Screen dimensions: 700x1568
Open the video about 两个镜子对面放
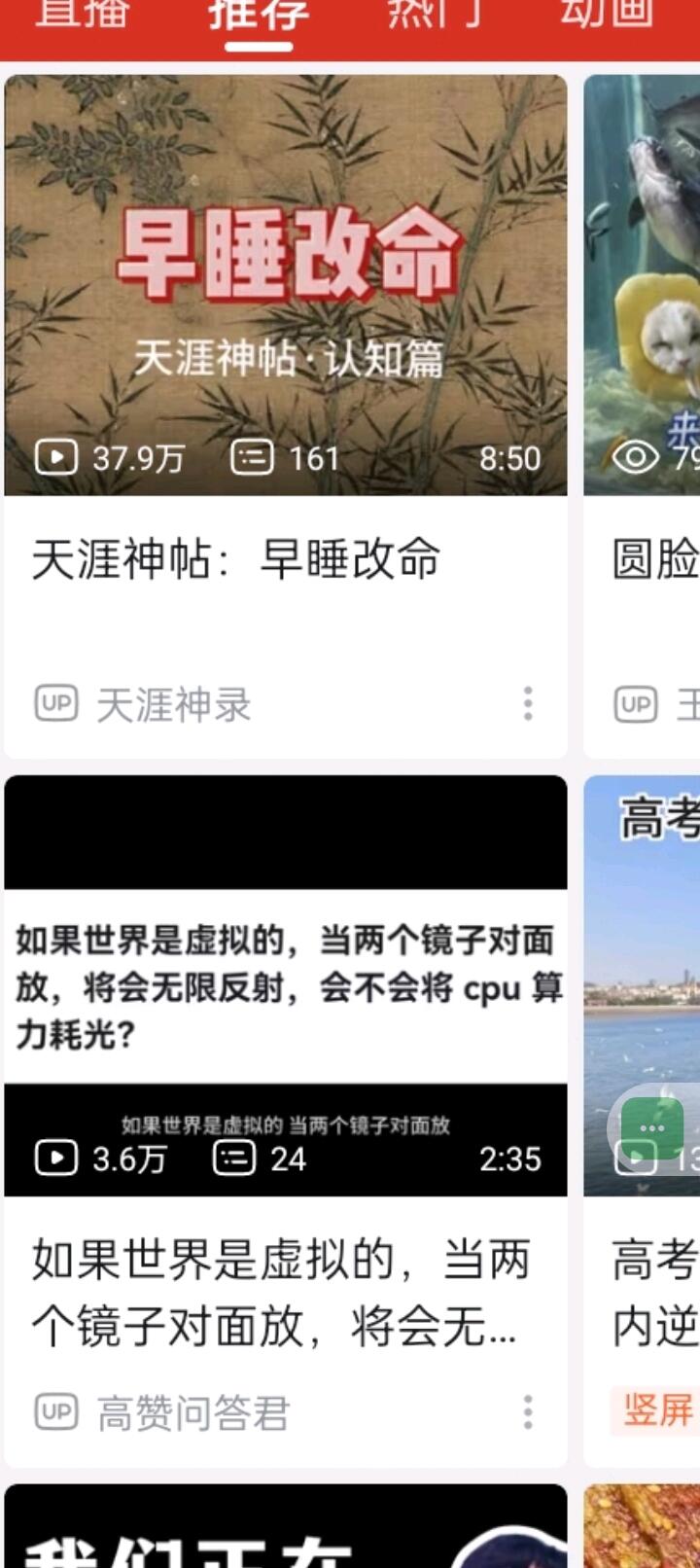tap(286, 1121)
